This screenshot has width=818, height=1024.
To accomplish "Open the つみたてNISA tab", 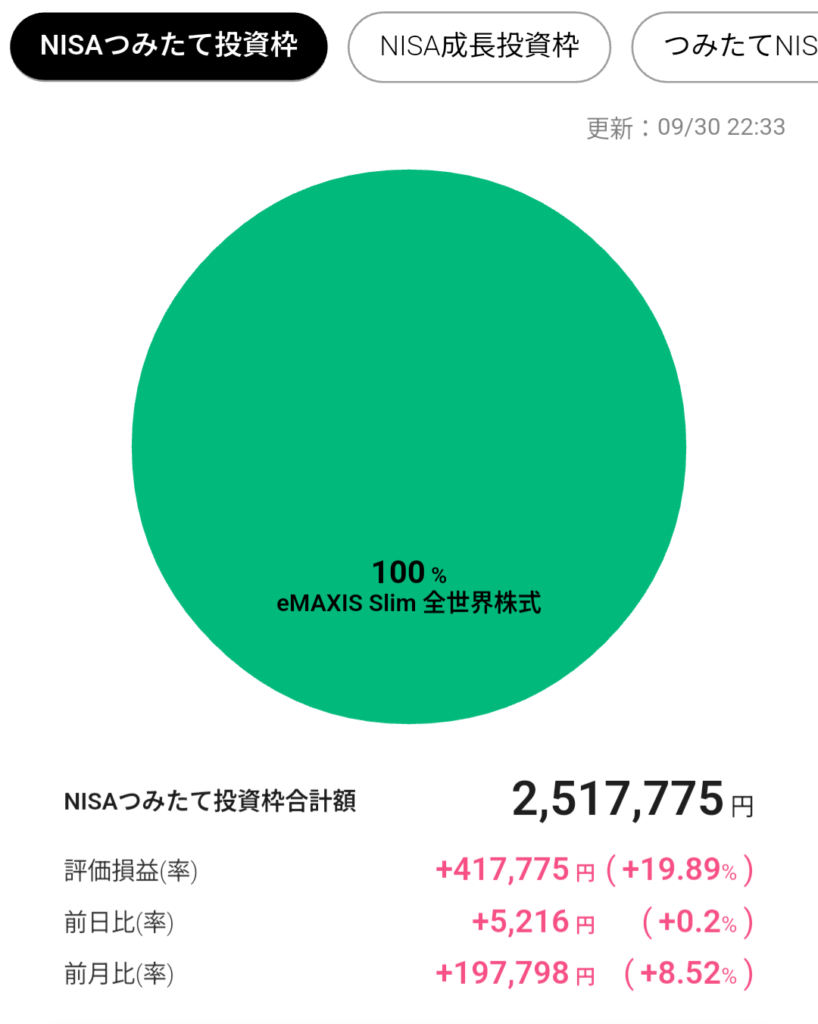I will coord(732,47).
